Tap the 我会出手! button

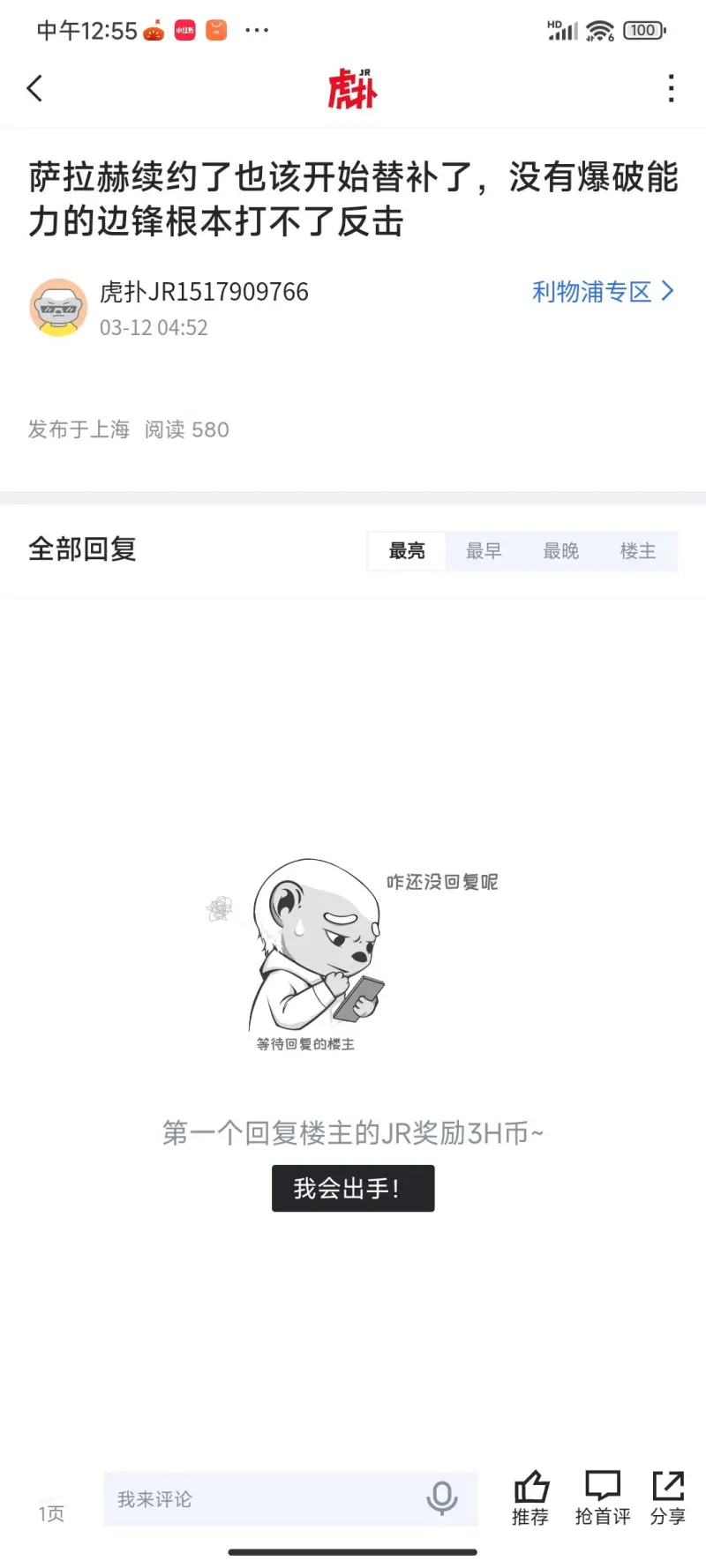[x=353, y=1188]
